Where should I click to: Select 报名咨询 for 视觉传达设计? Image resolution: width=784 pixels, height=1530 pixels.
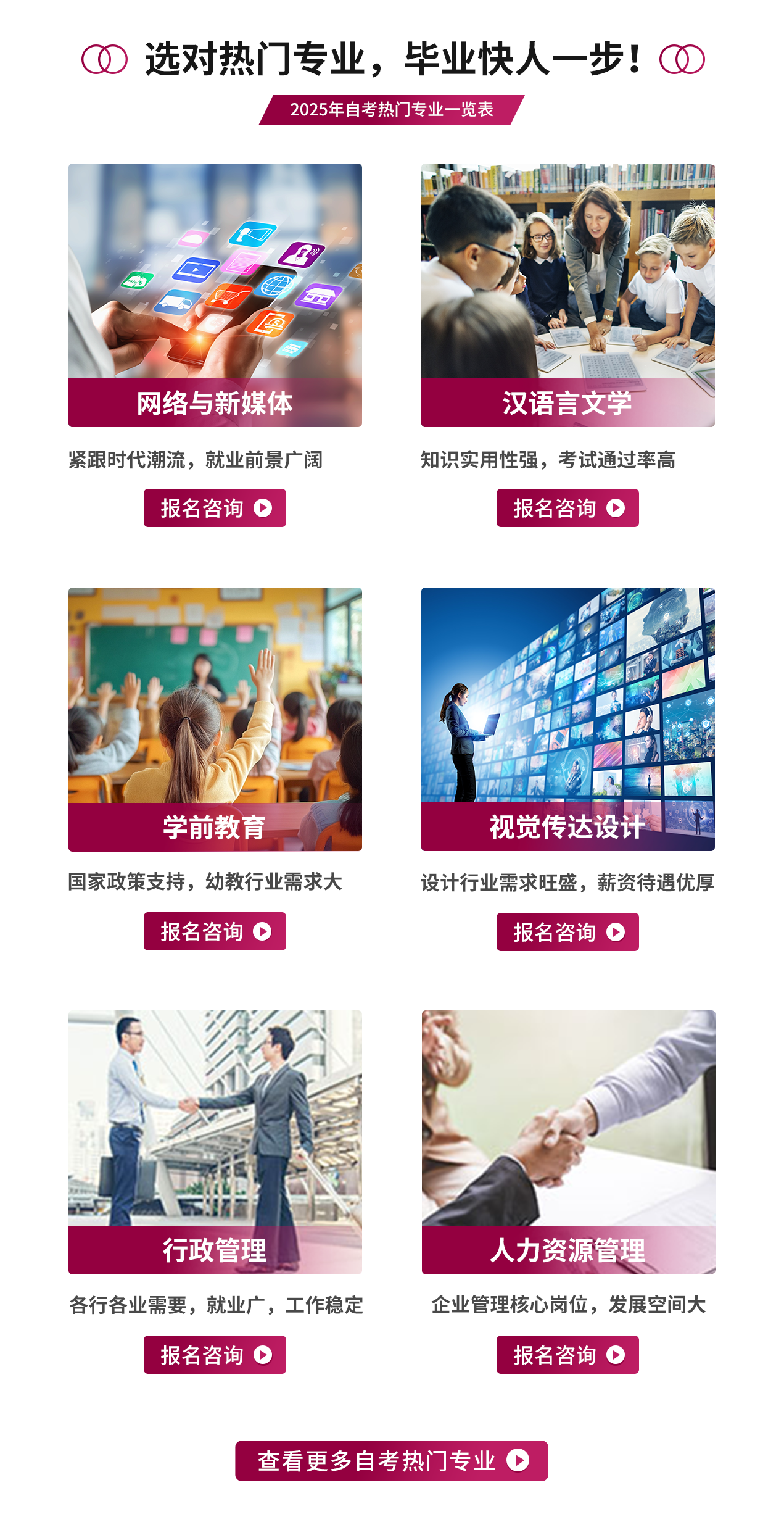(x=567, y=932)
